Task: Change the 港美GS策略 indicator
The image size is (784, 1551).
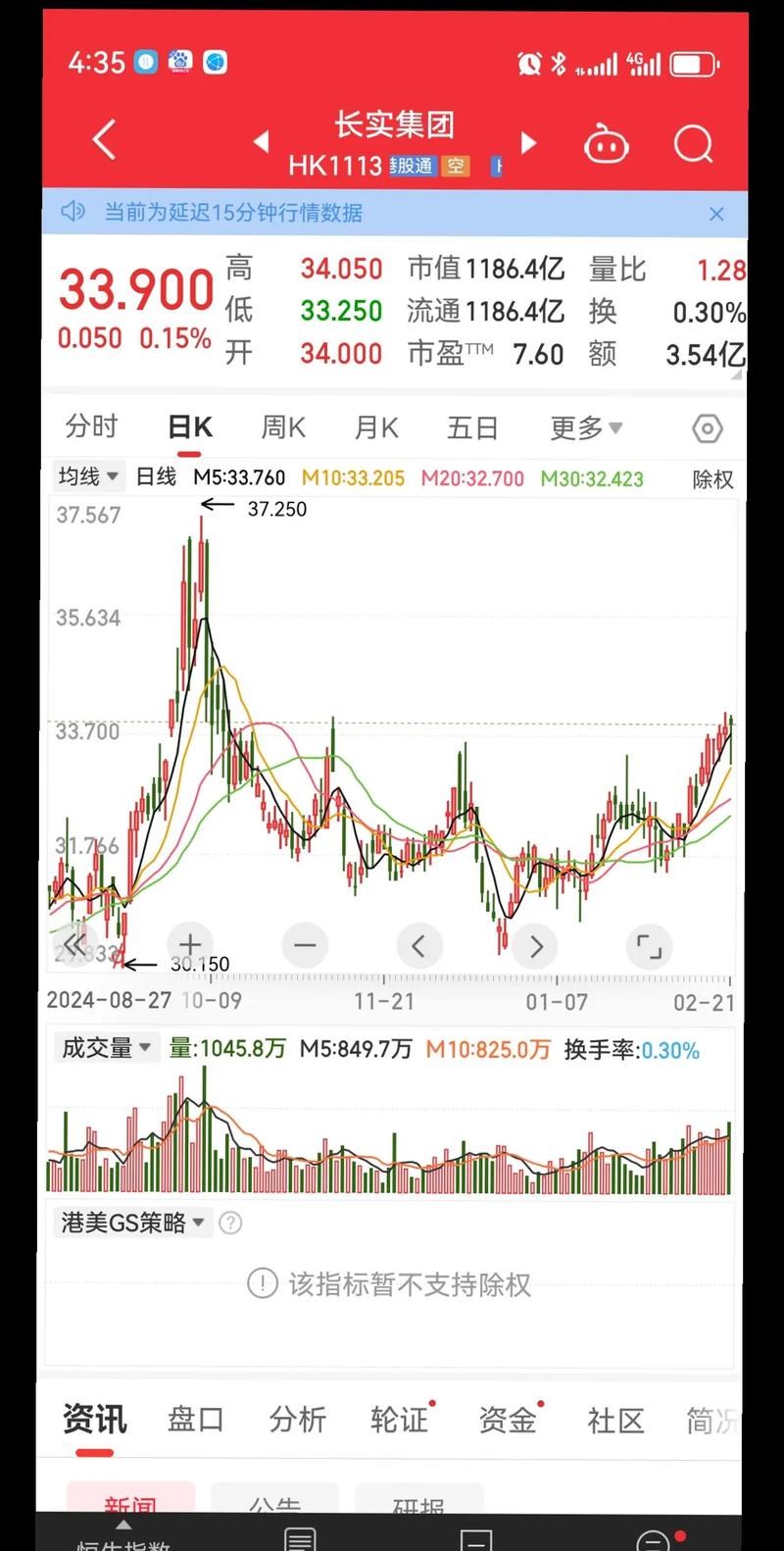Action: [x=132, y=1223]
